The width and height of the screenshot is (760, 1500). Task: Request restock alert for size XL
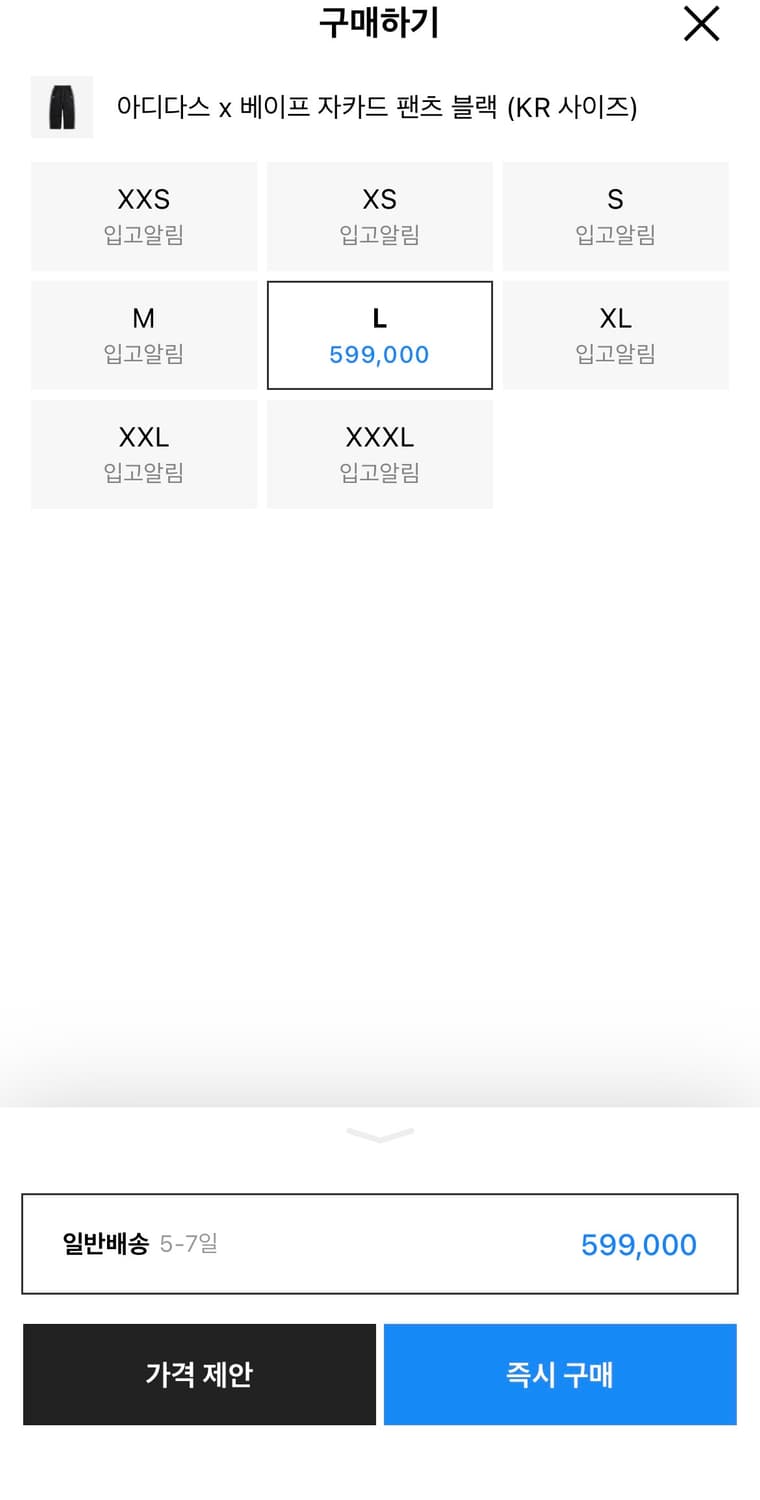[x=615, y=352]
